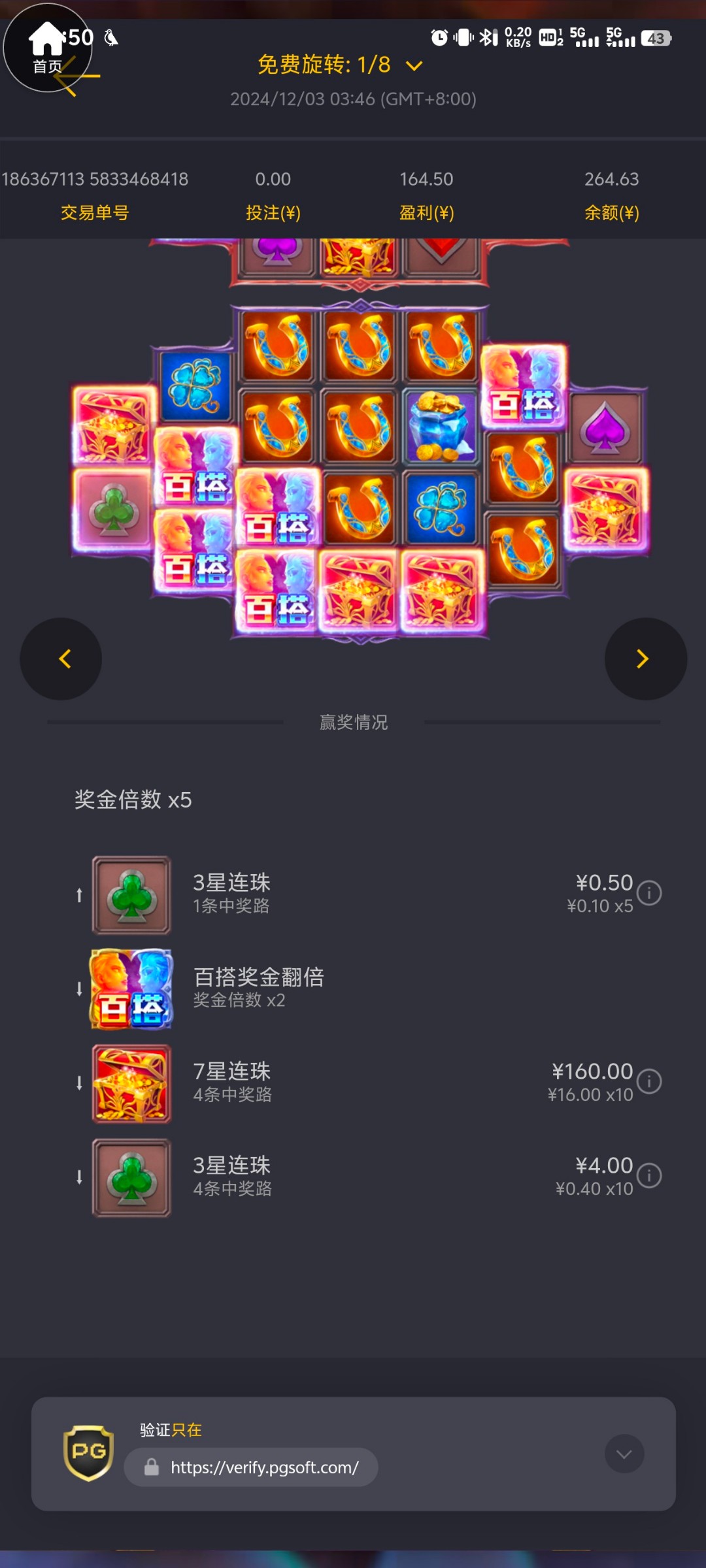This screenshot has width=706, height=1568.
Task: Go to the previous spin result
Action: pyautogui.click(x=61, y=659)
